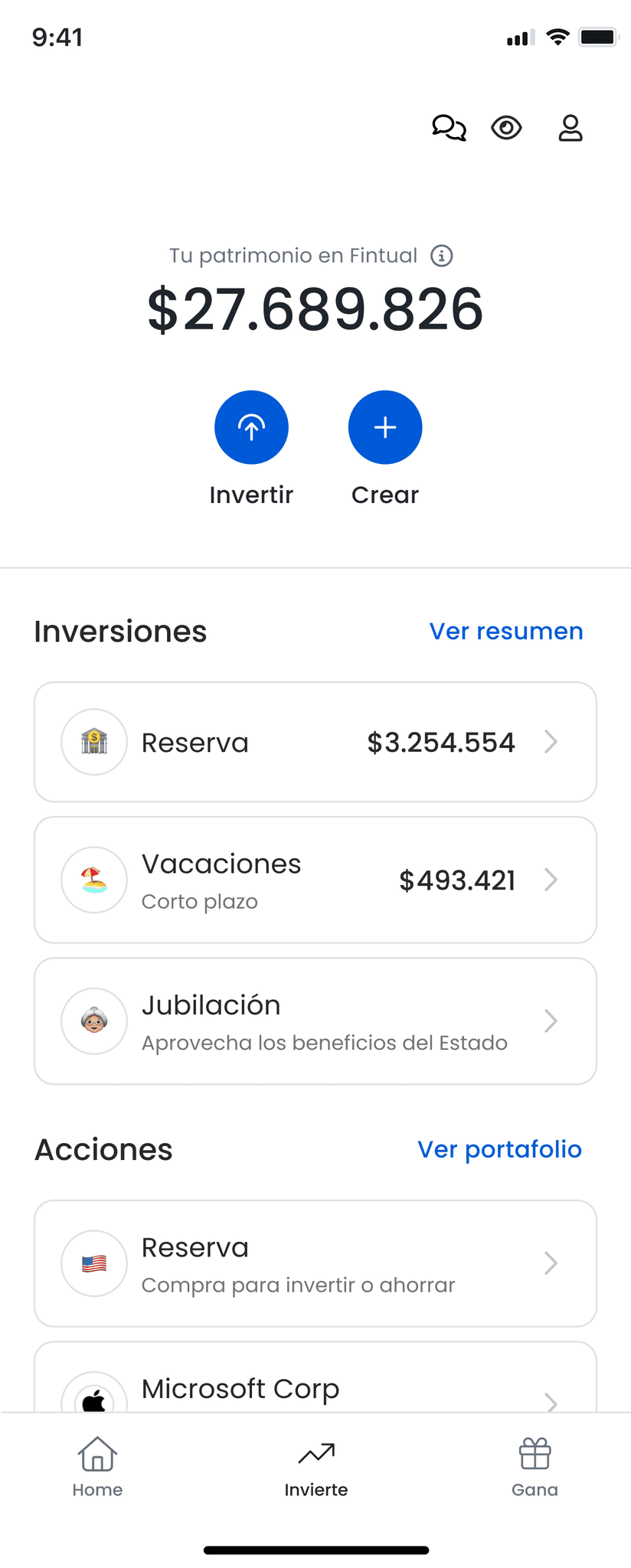631x1568 pixels.
Task: Open the chat messages icon
Action: (449, 128)
